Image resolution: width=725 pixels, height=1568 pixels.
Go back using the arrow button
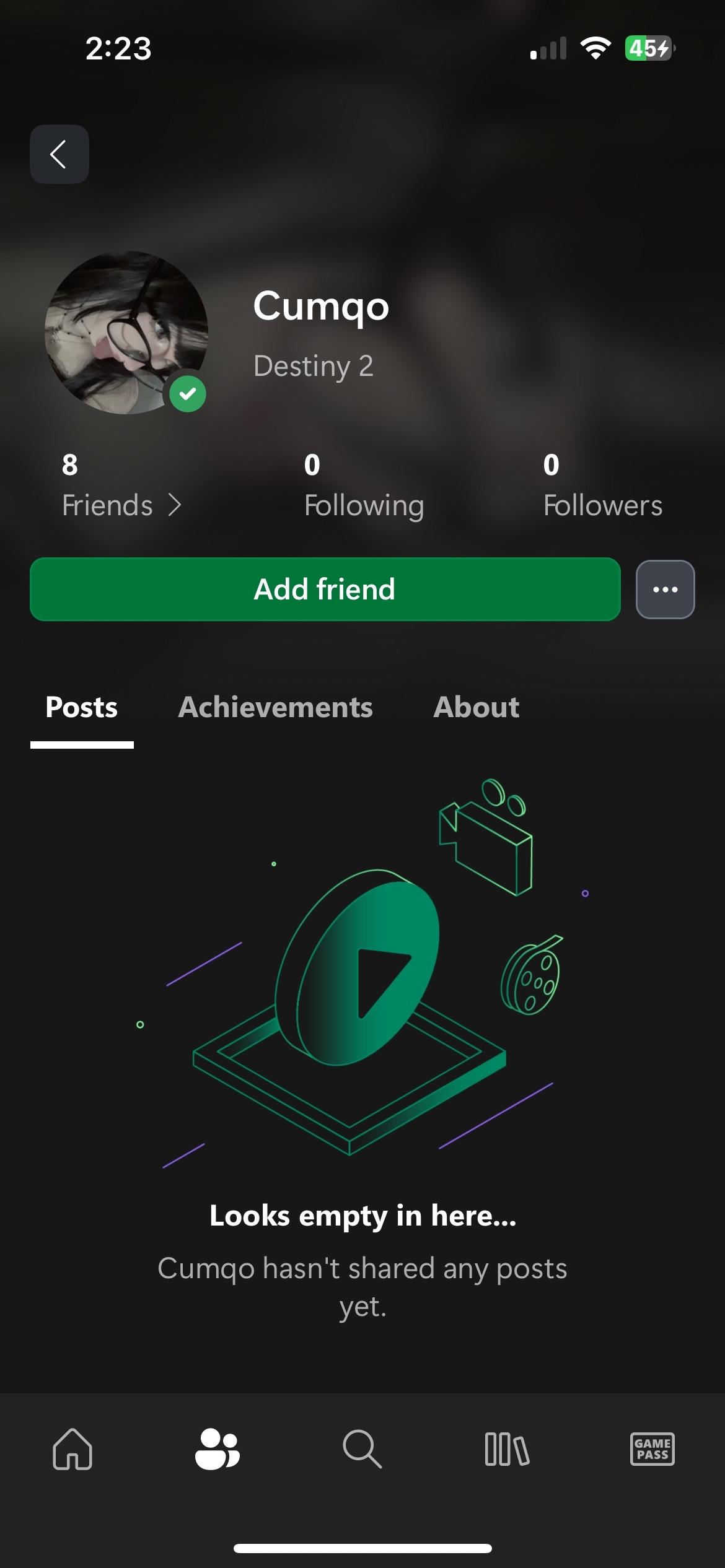(59, 154)
